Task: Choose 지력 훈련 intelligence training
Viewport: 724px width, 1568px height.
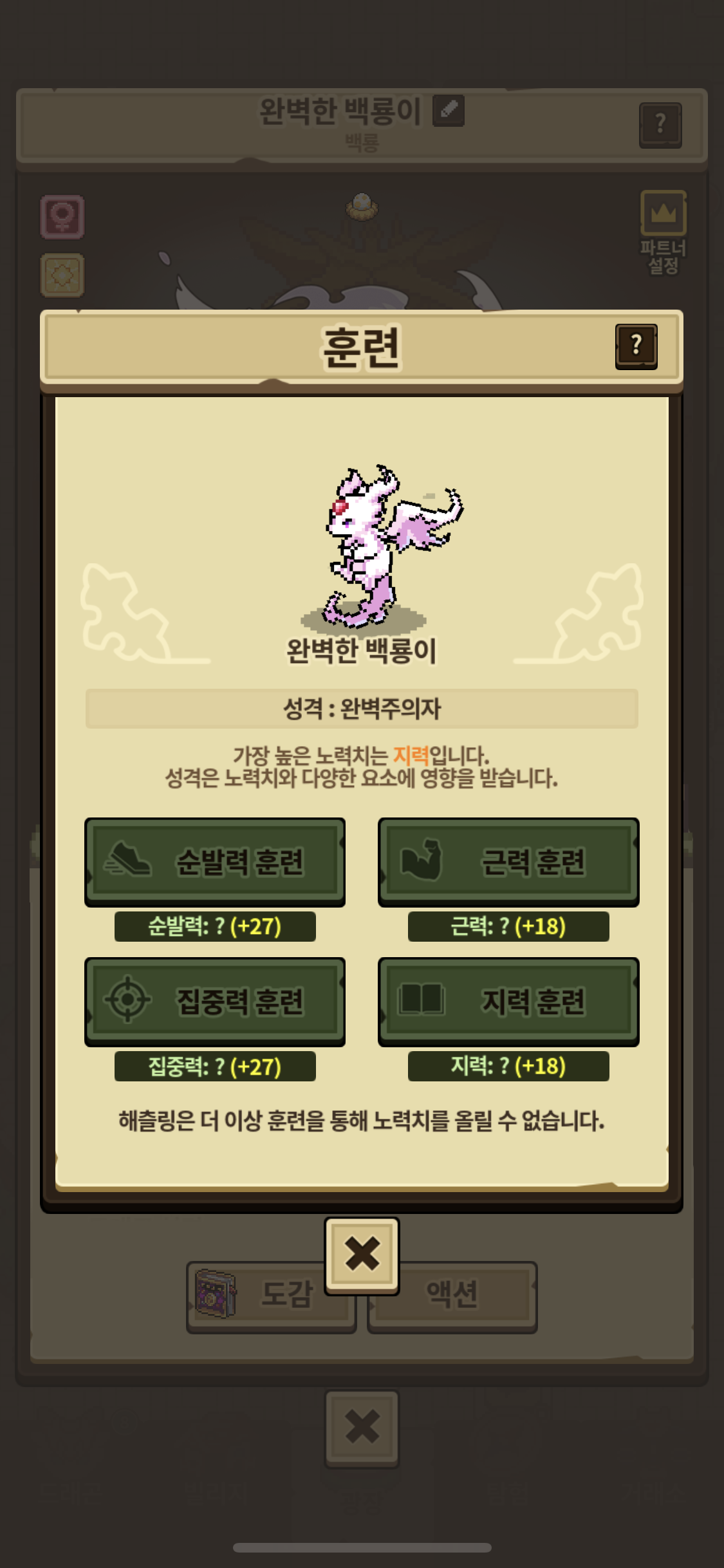Action: click(508, 1002)
